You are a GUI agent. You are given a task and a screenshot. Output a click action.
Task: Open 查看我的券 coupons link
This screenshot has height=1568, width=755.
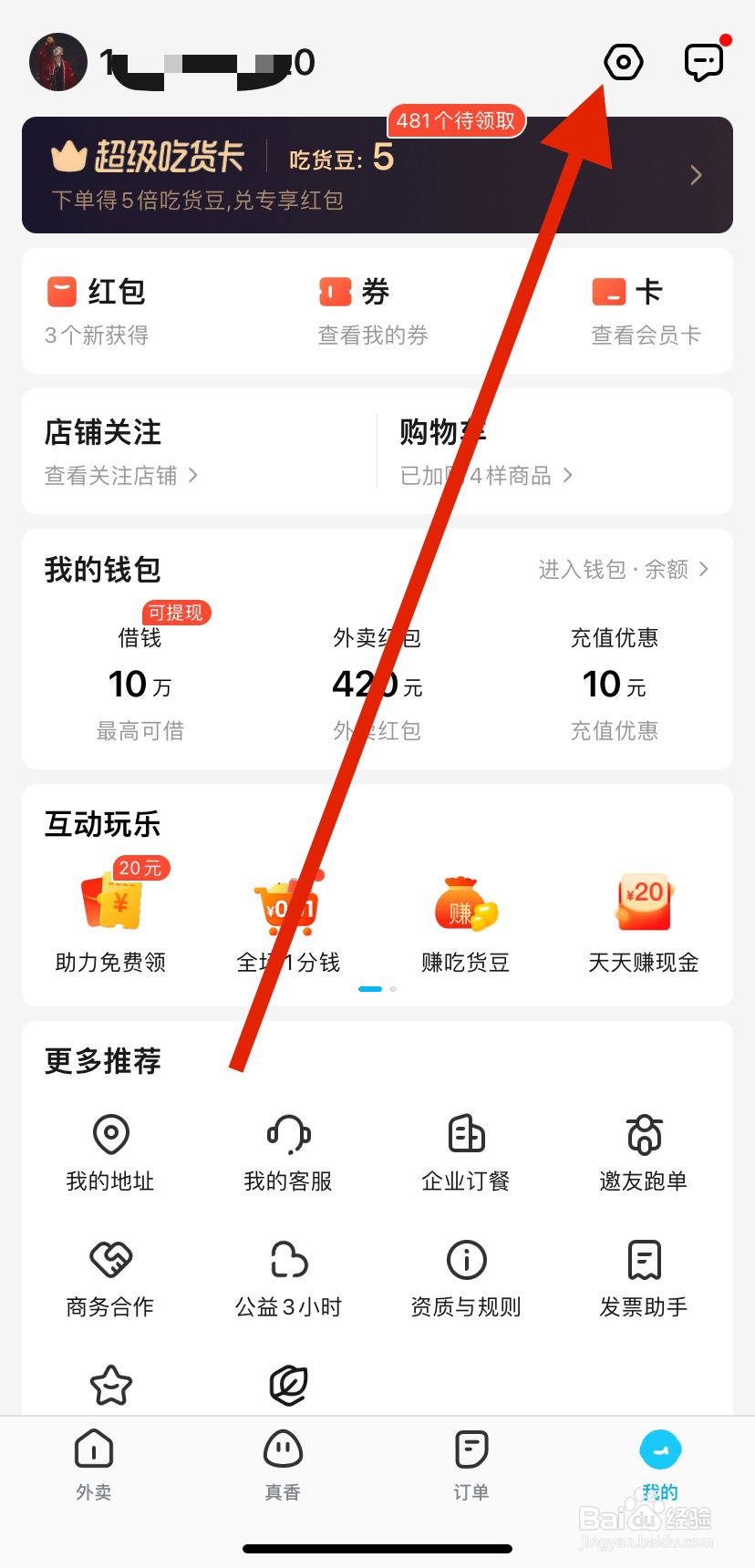click(x=372, y=335)
